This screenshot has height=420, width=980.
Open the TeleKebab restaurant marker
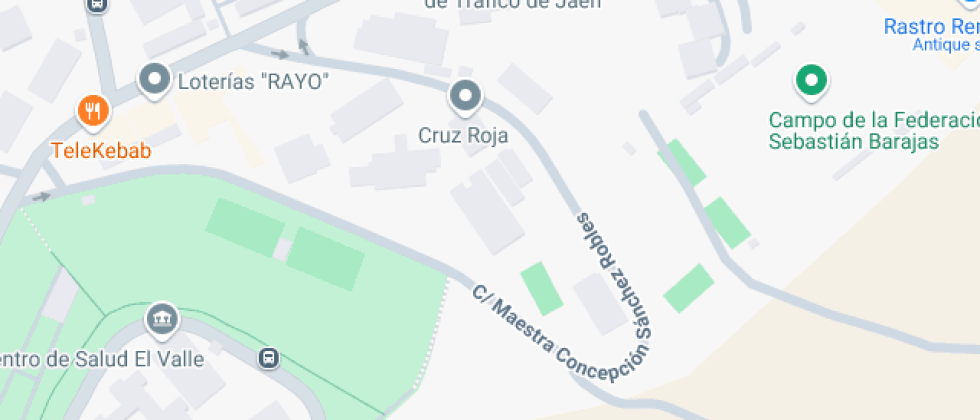[x=93, y=110]
